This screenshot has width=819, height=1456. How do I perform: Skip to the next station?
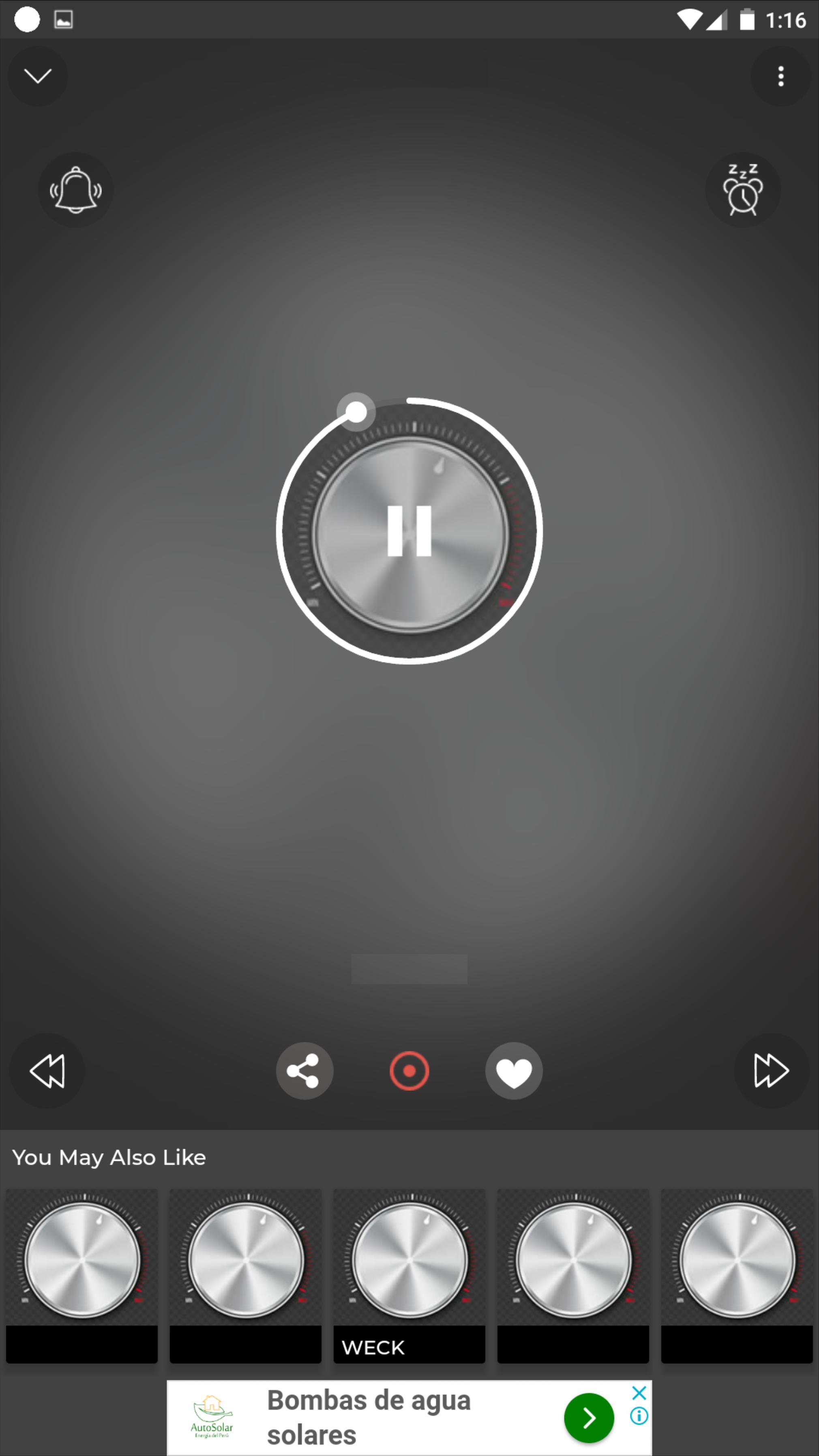(771, 1071)
